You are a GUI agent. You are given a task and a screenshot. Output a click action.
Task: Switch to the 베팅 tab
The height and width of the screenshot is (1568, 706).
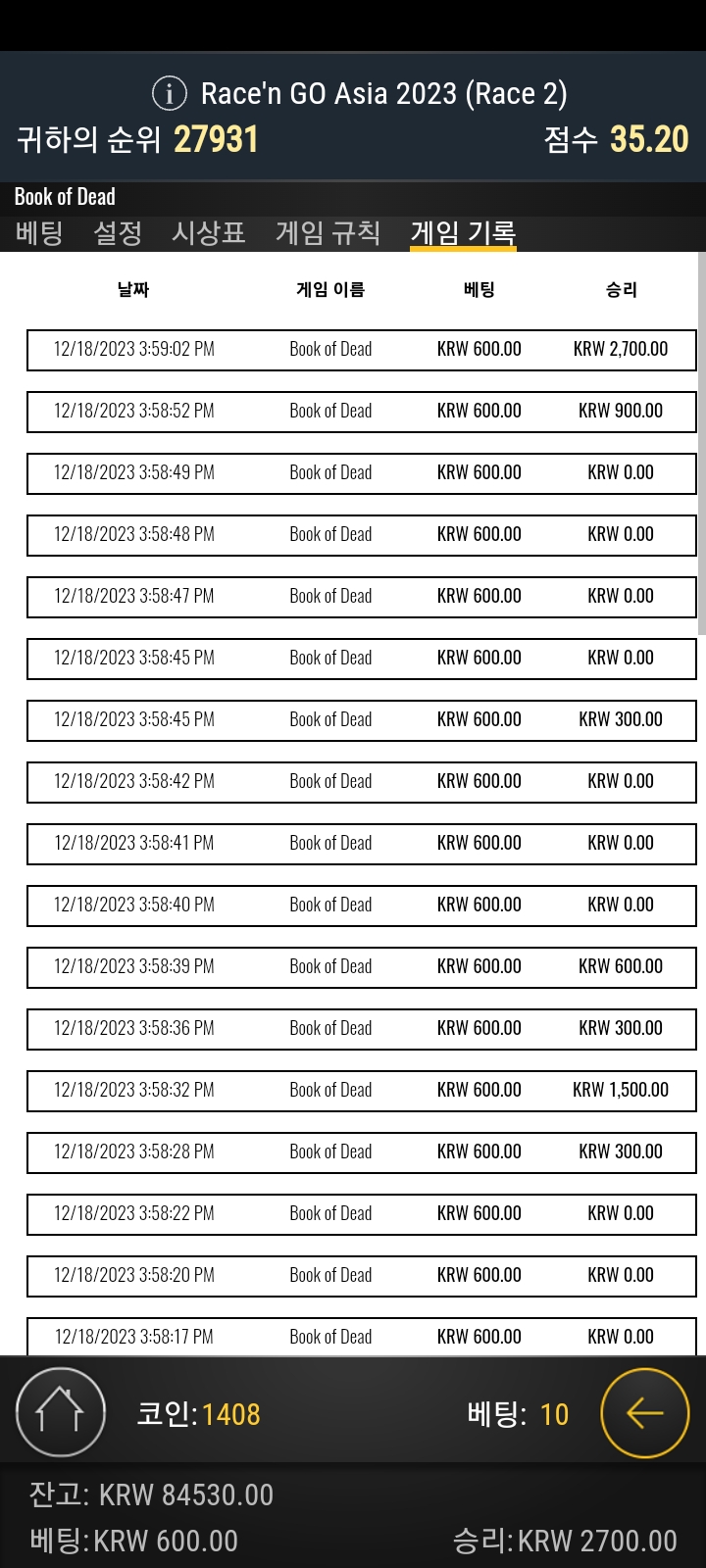click(39, 233)
